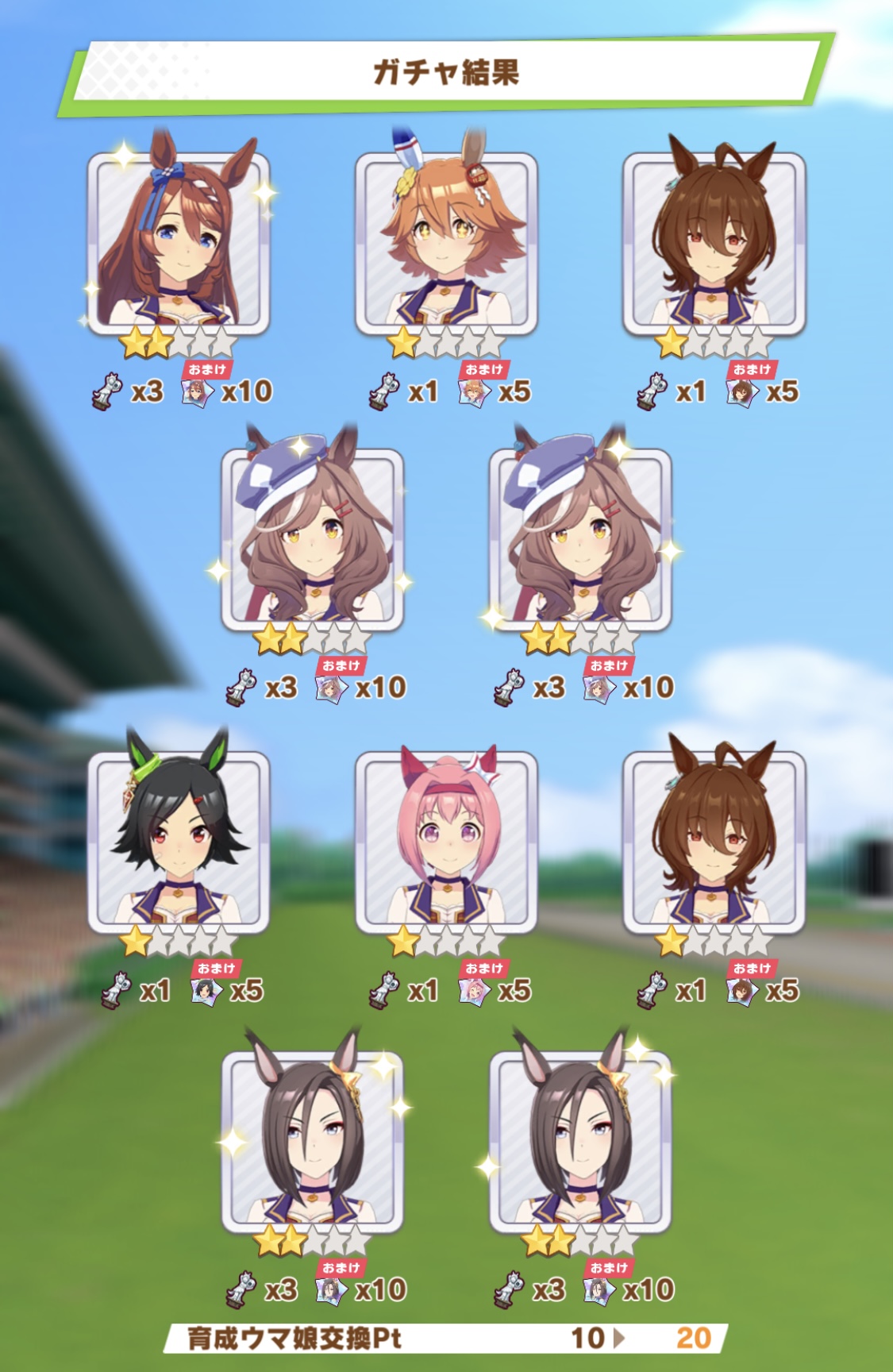Select the long brown-haired girl with blue ribbon
Screen dimensions: 893x1372
click(178, 243)
